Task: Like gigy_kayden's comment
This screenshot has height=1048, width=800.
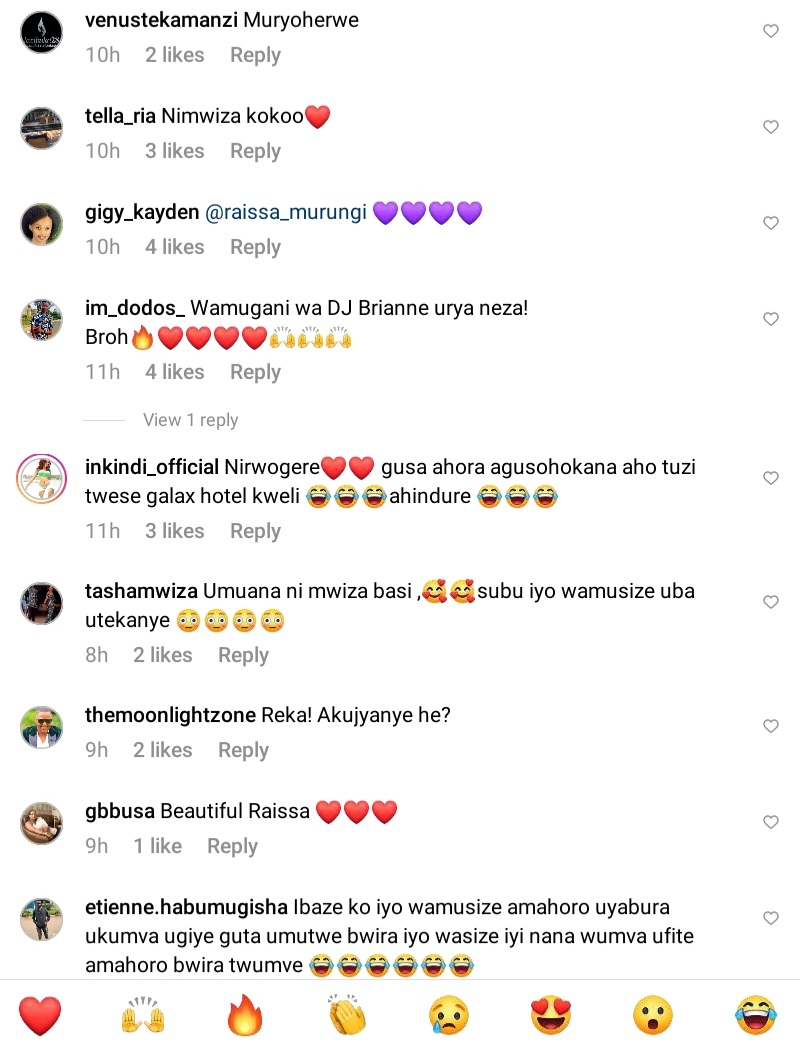Action: [771, 223]
